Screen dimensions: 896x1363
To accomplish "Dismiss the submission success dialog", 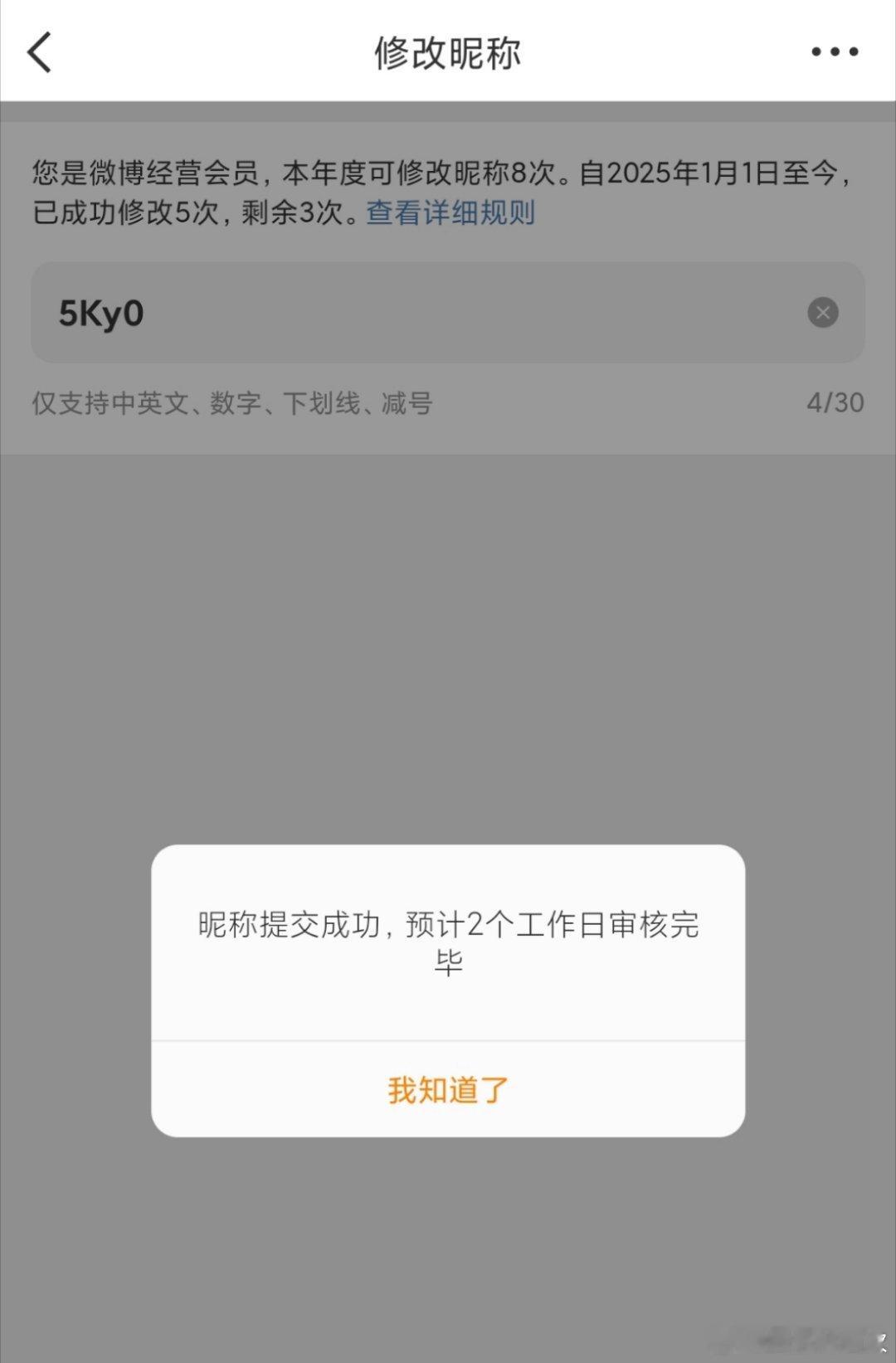I will tap(447, 1089).
